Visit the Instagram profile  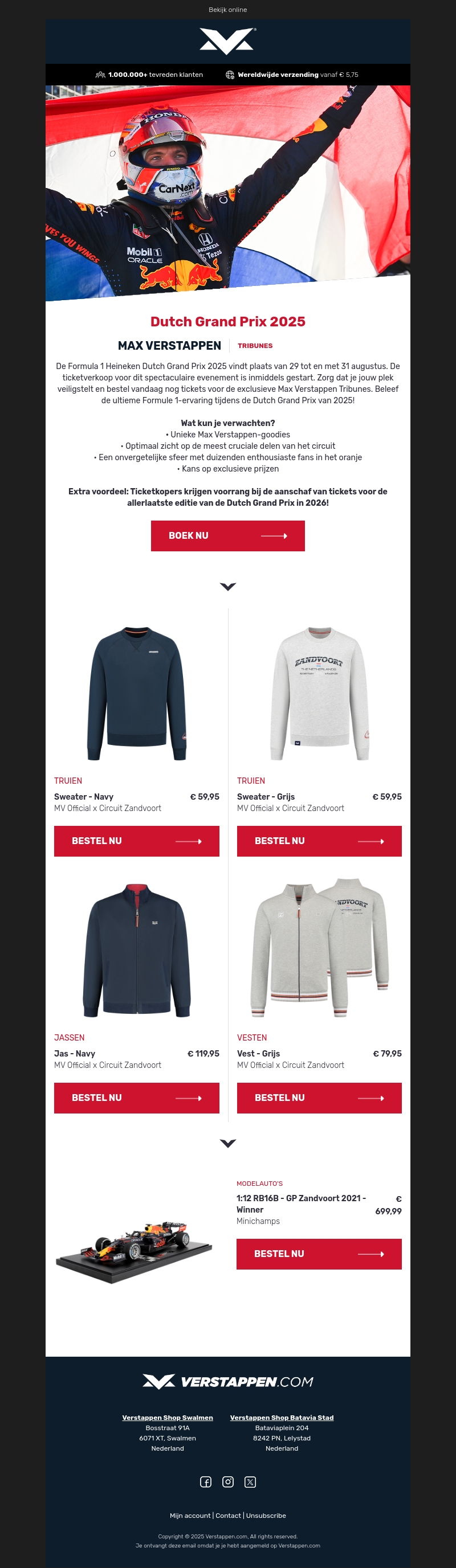click(227, 1481)
